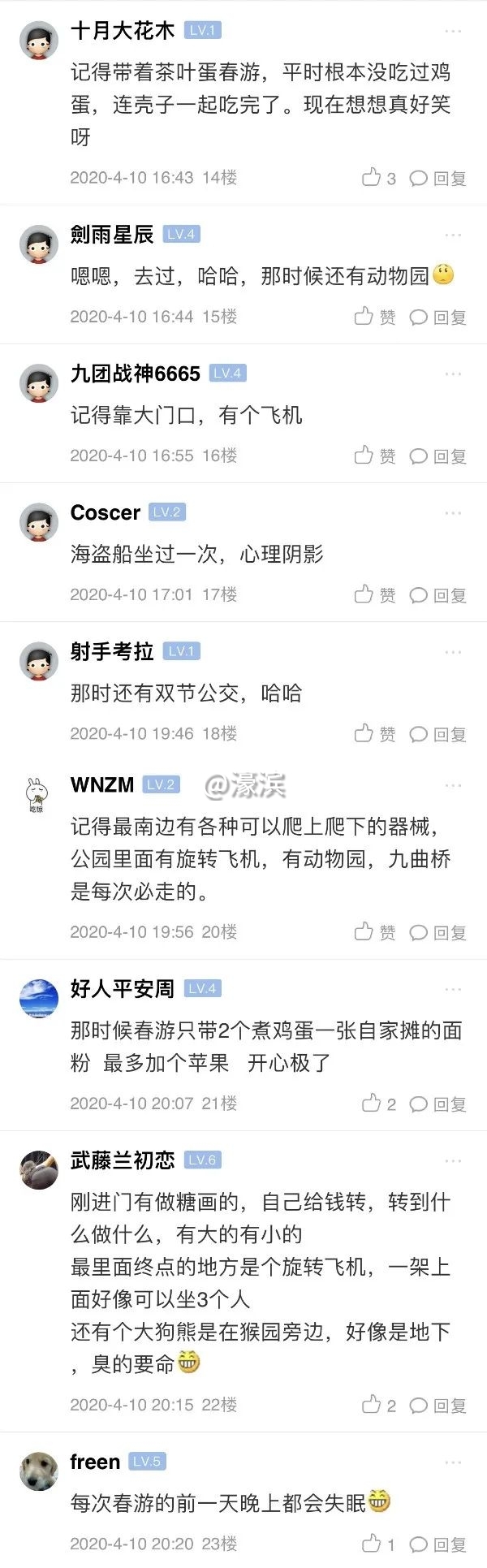Reply to 射手考拉's comment
This screenshot has width=487, height=1568.
click(x=438, y=735)
